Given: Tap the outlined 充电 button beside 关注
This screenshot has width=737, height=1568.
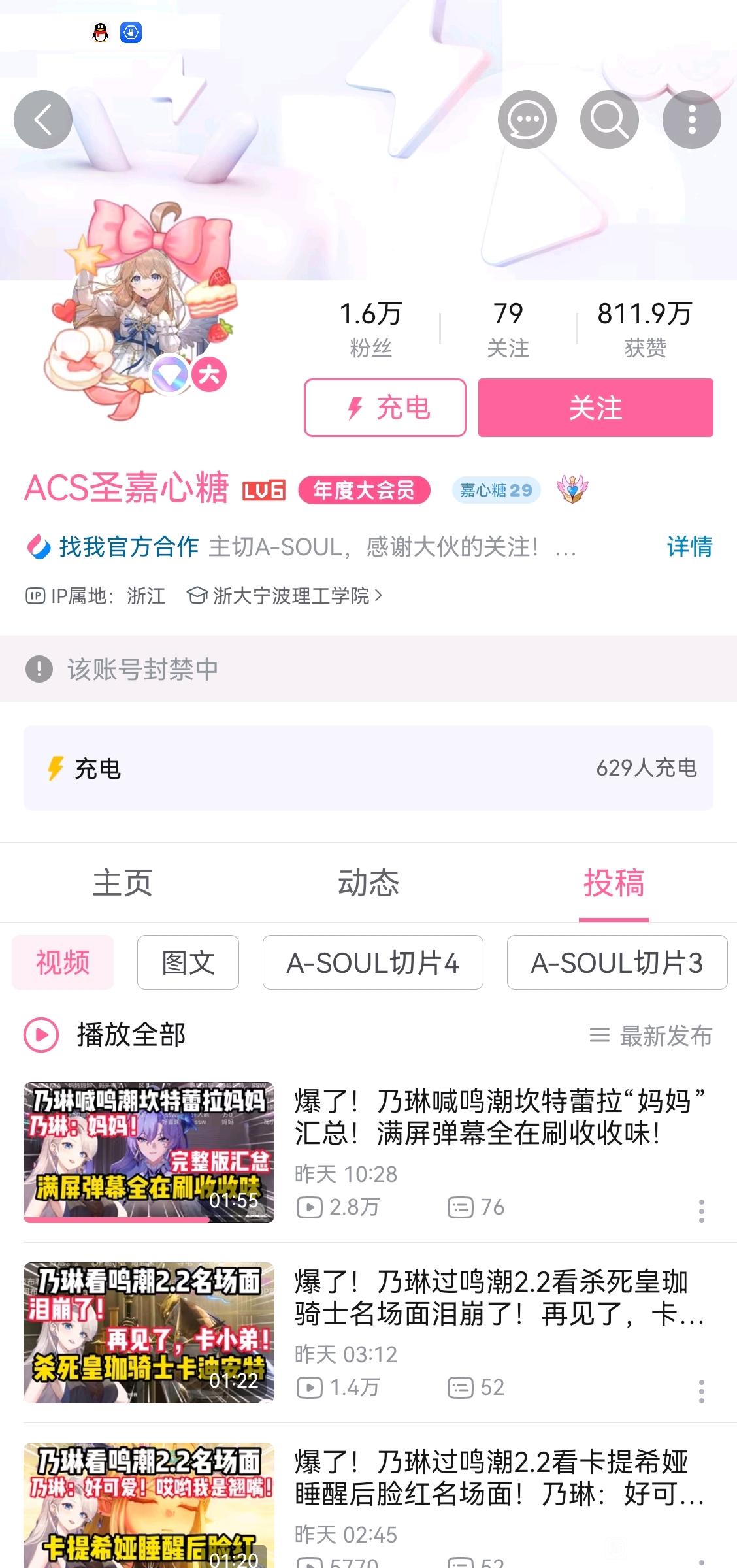Looking at the screenshot, I should tap(385, 408).
